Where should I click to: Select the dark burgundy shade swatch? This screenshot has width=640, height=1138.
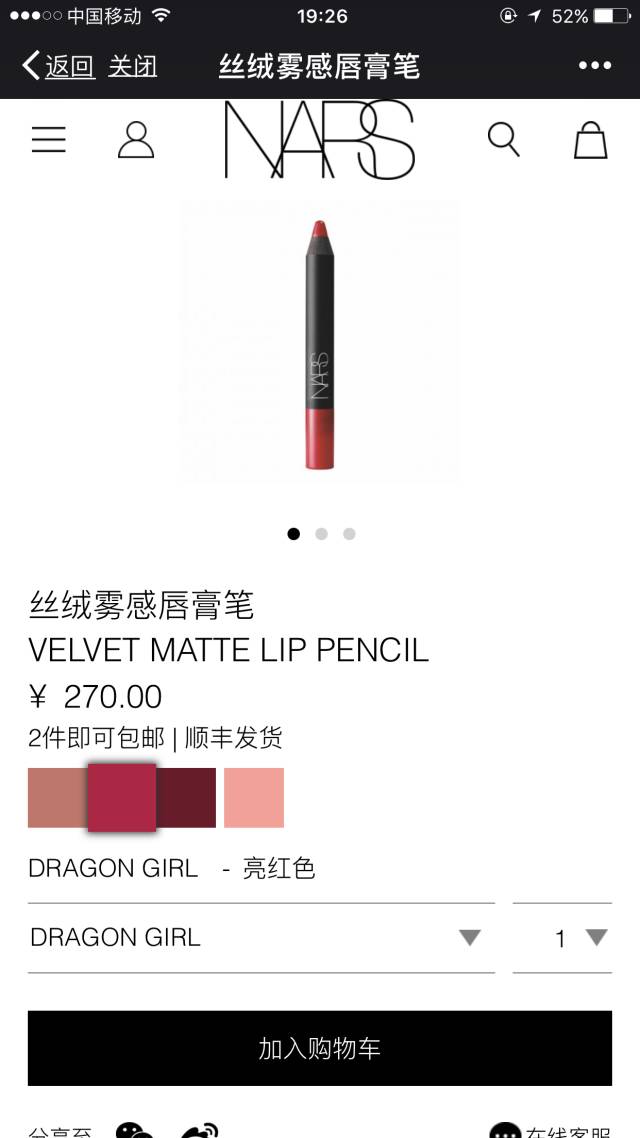tap(187, 798)
